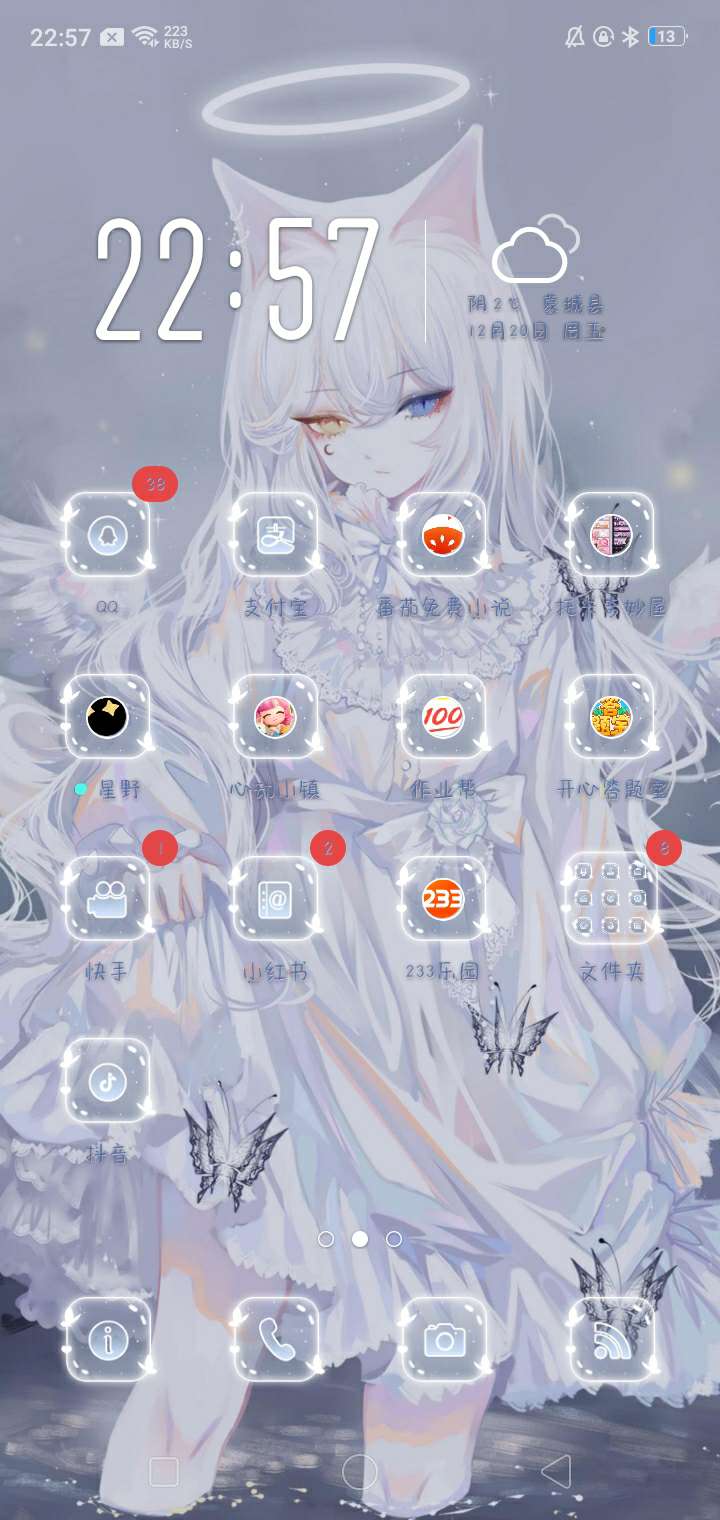Screen dimensions: 720x1520
Task: Launch 心动小镇 game
Action: point(275,717)
